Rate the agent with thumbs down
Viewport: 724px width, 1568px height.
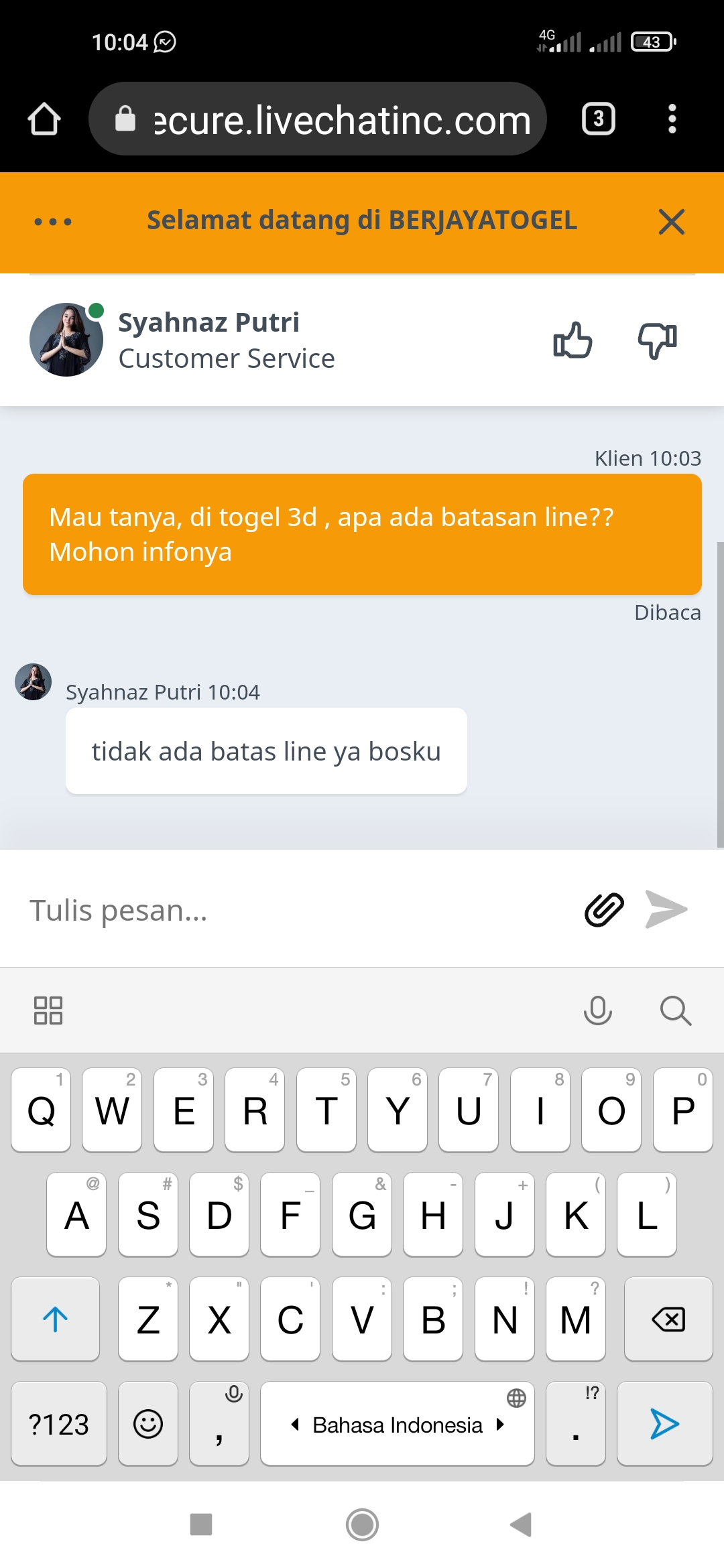657,340
